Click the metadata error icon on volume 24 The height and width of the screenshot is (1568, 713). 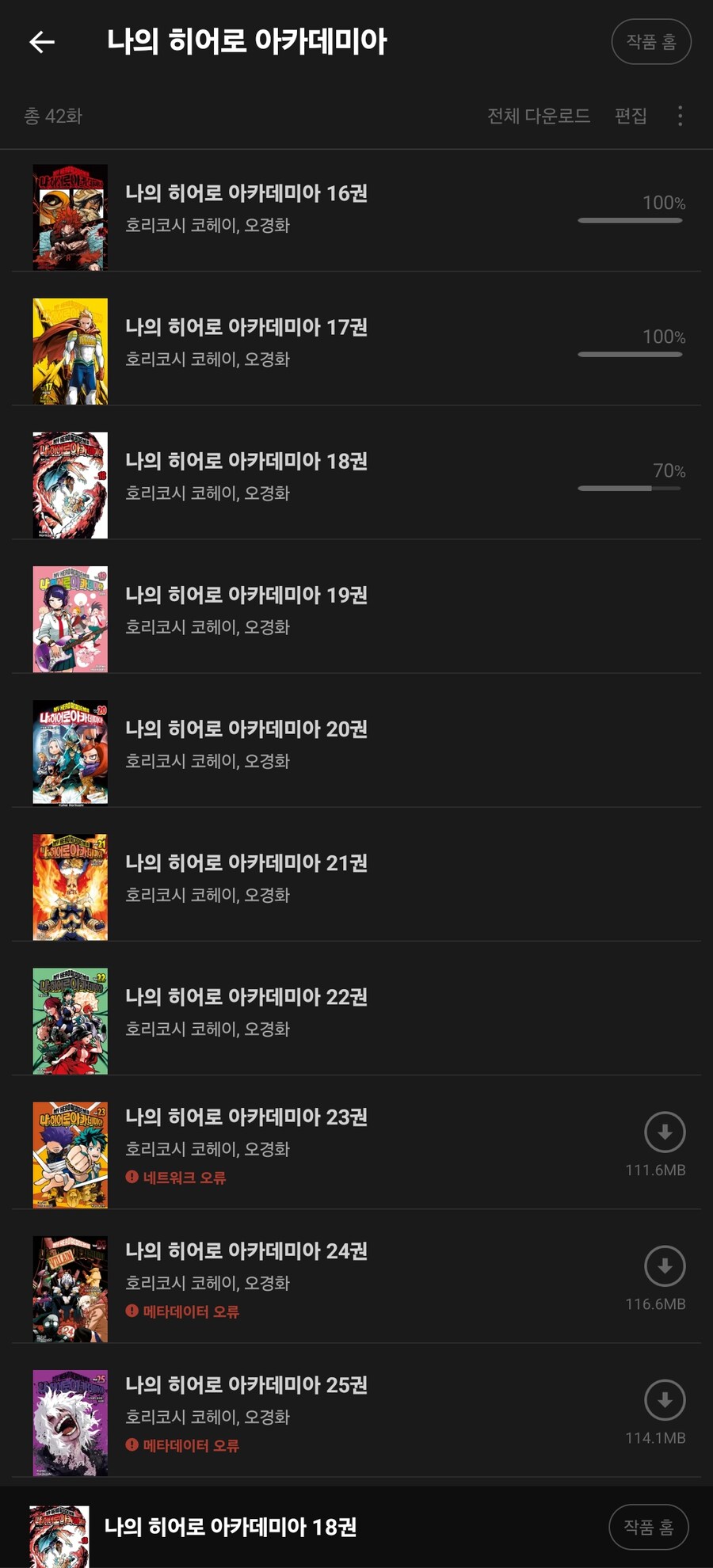pos(131,1312)
